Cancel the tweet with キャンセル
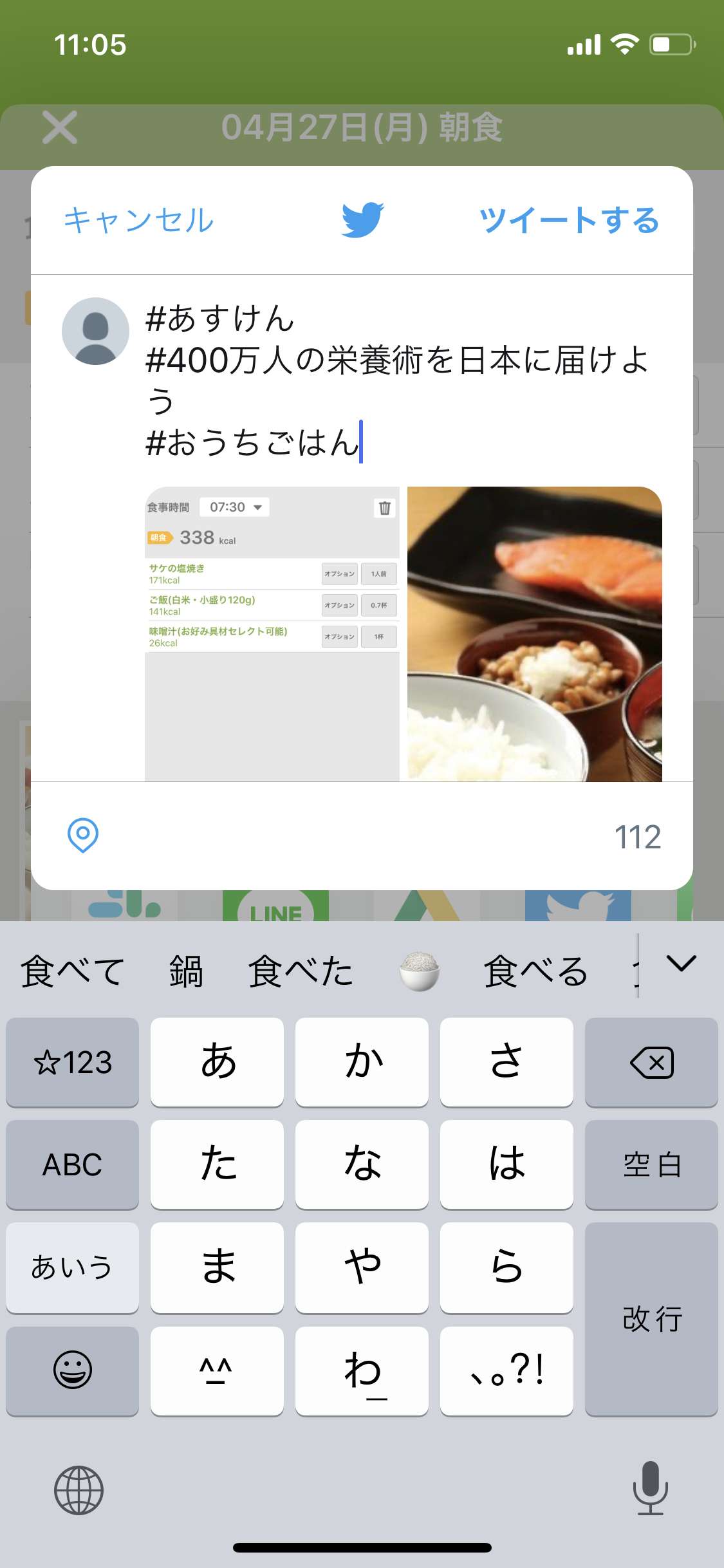 point(138,220)
